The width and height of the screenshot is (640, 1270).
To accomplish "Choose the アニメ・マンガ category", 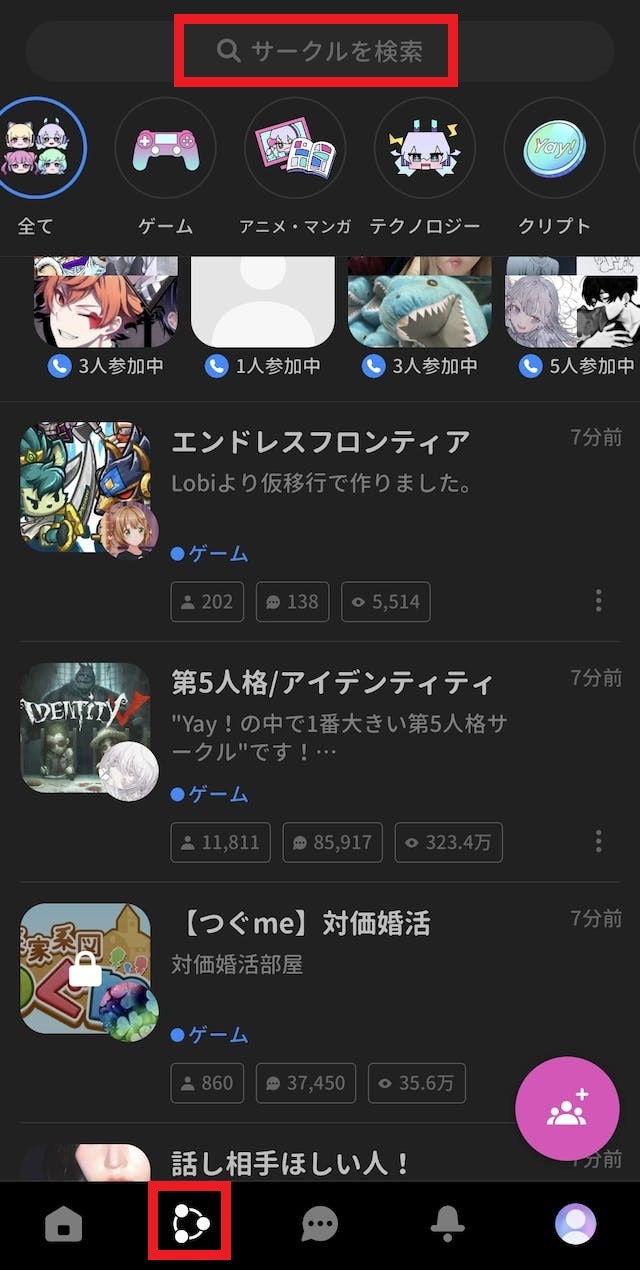I will 295,149.
